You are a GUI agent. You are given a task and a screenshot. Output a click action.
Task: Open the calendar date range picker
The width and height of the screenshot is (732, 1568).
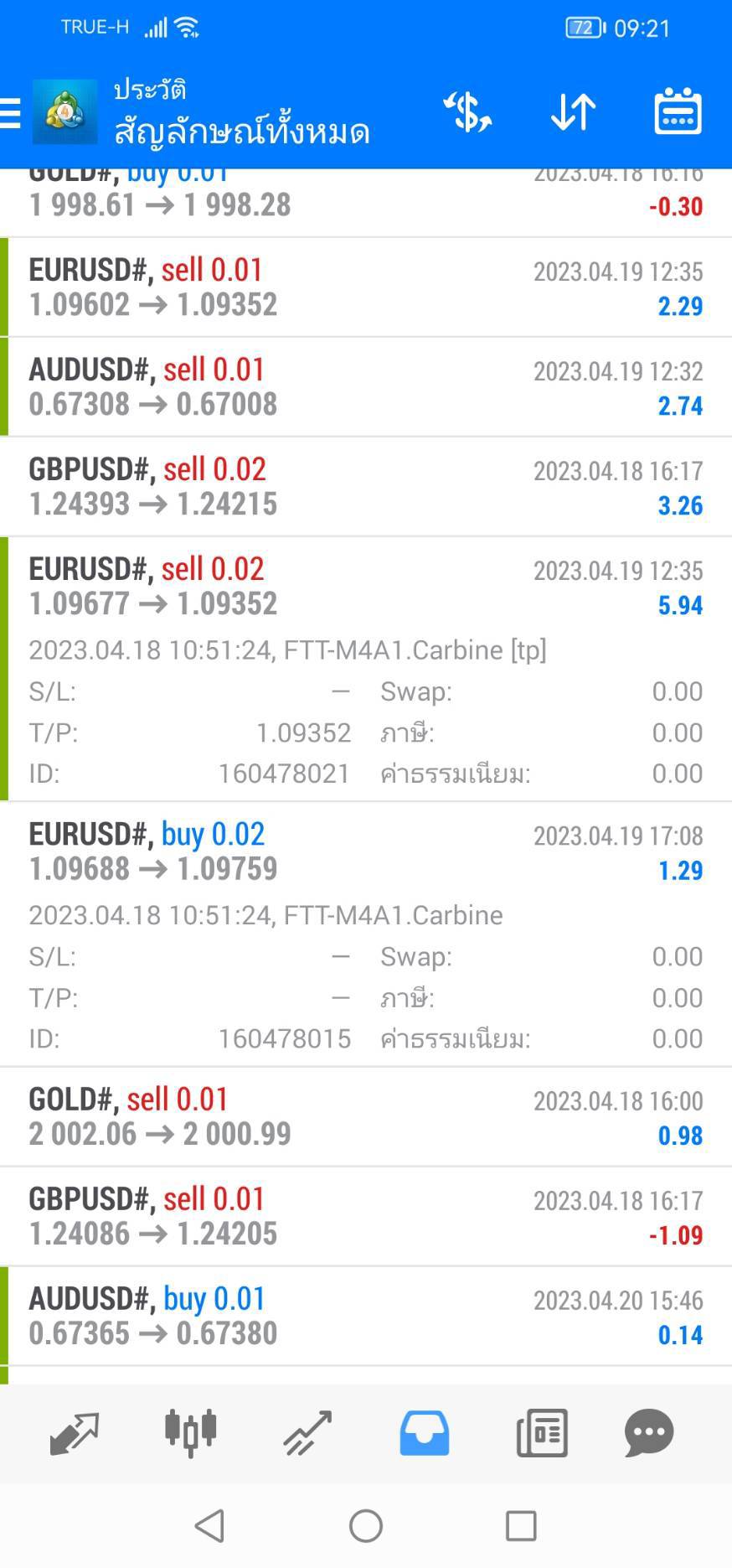pyautogui.click(x=678, y=111)
